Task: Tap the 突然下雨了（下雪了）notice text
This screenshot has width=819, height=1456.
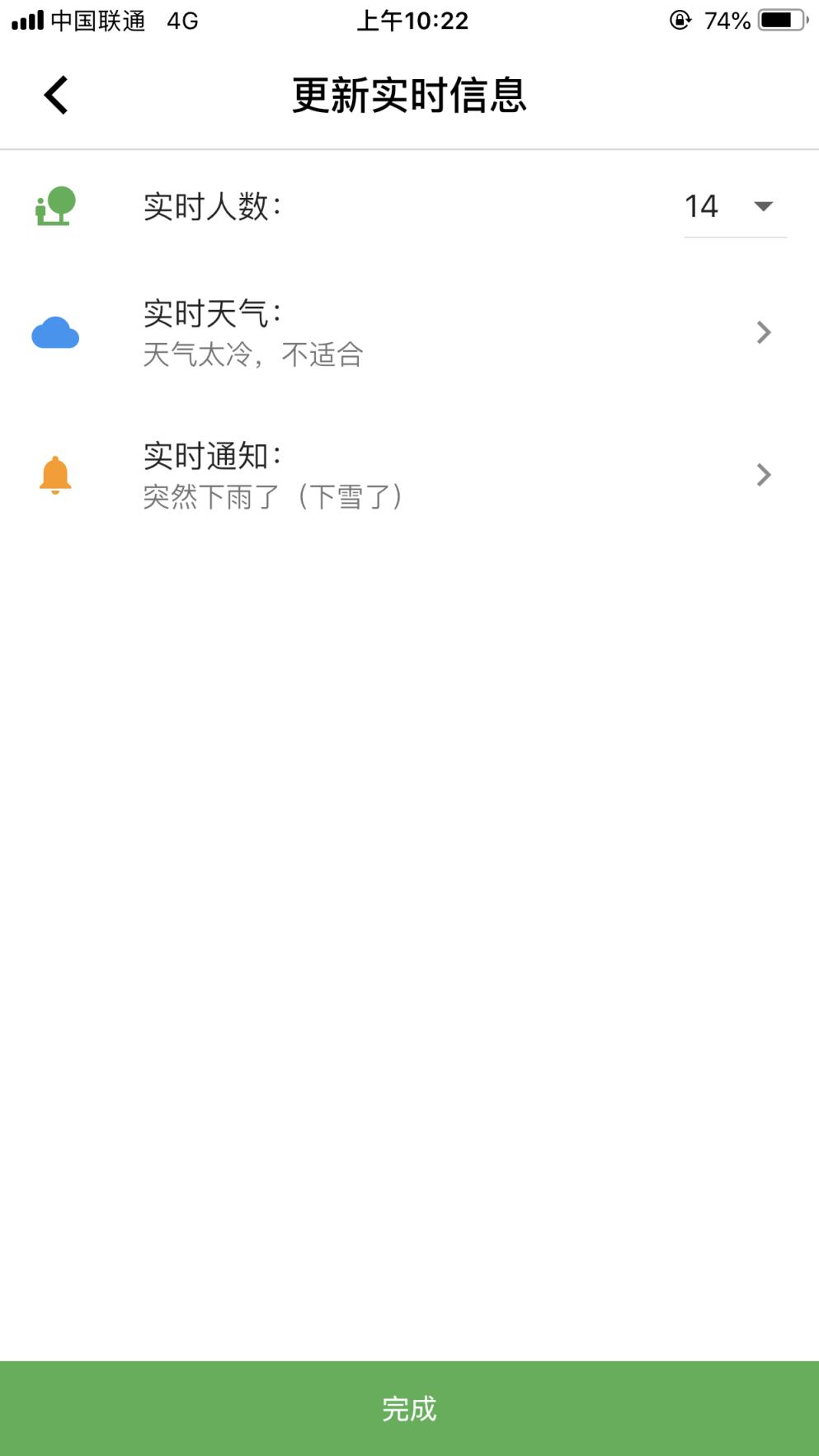Action: (x=272, y=496)
